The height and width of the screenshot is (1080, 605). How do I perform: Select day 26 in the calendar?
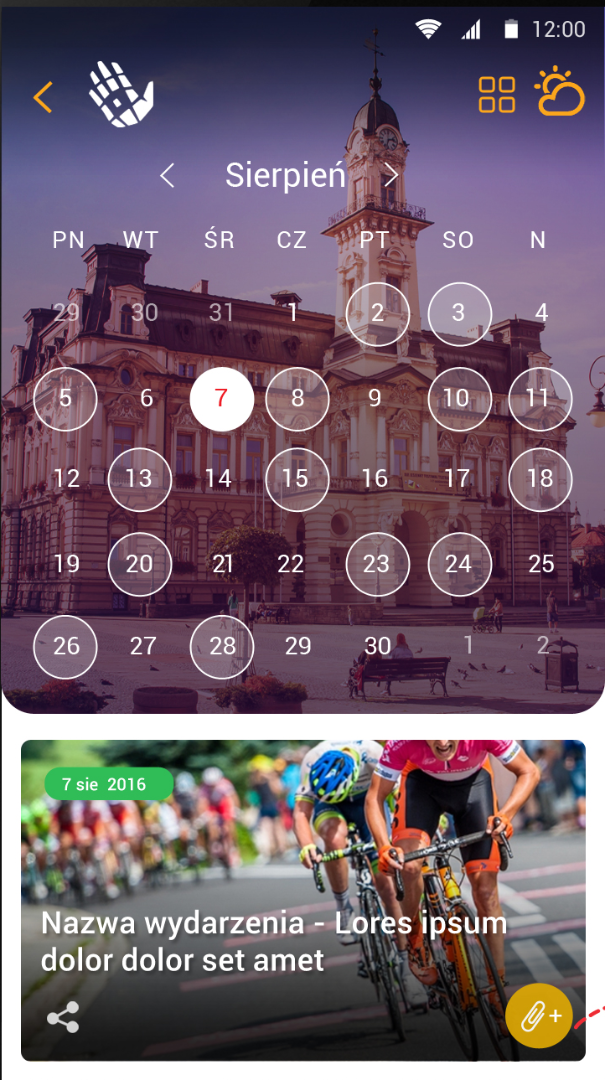click(x=66, y=646)
